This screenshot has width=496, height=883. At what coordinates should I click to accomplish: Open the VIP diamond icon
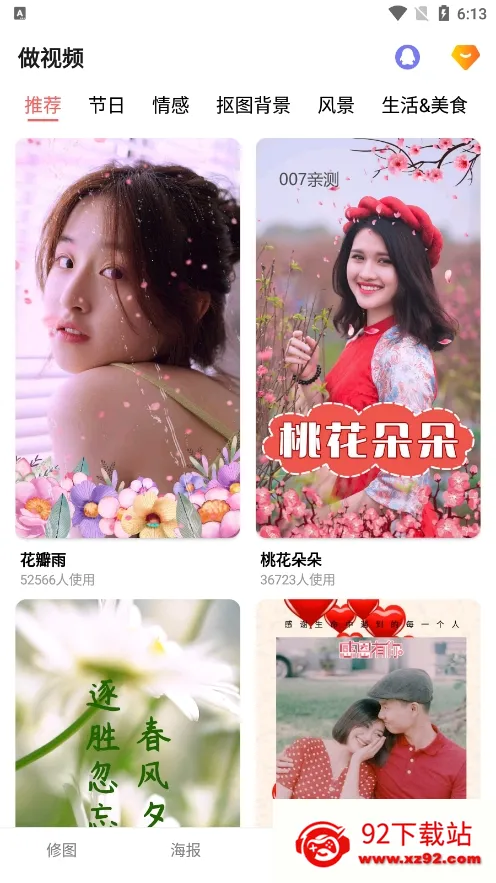tap(466, 57)
